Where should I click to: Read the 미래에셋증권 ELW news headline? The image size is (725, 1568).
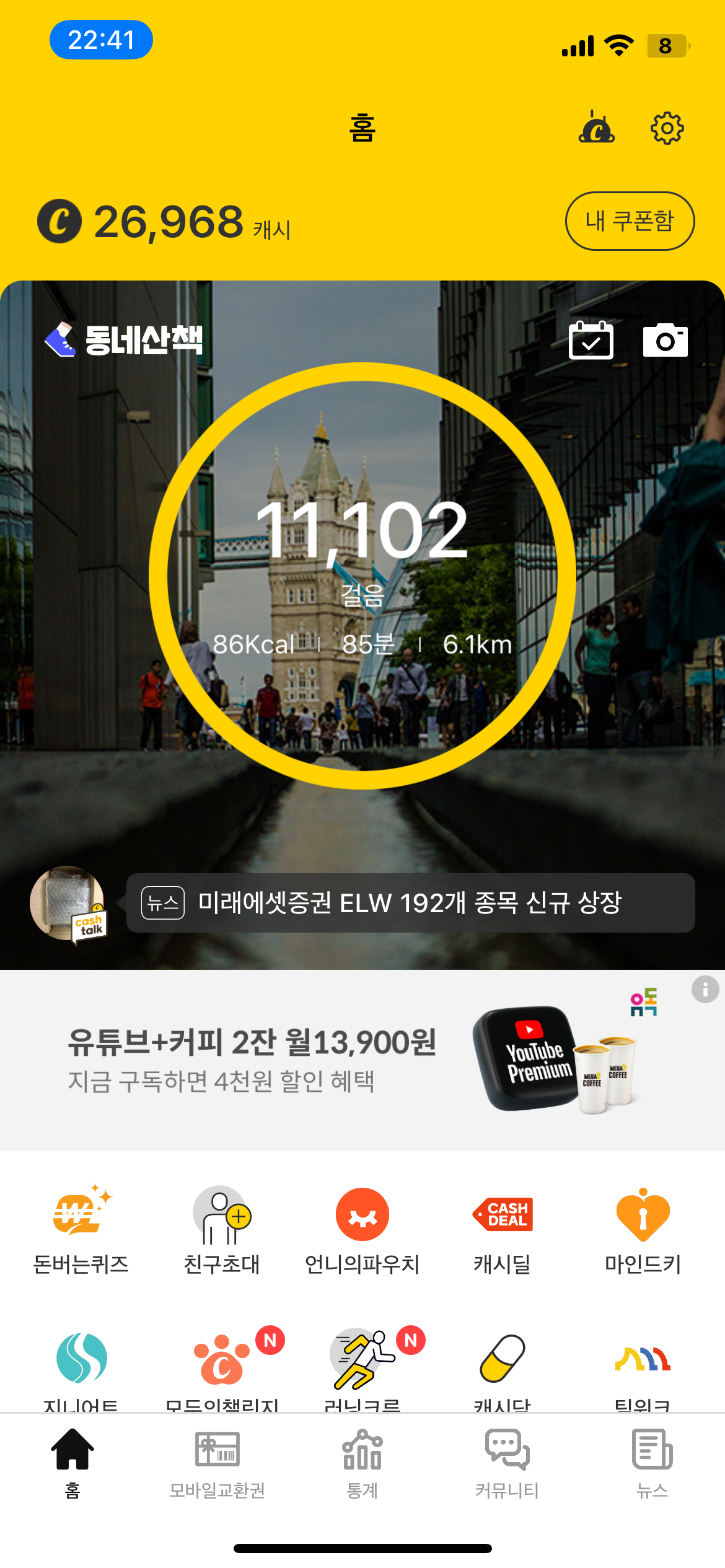(410, 903)
